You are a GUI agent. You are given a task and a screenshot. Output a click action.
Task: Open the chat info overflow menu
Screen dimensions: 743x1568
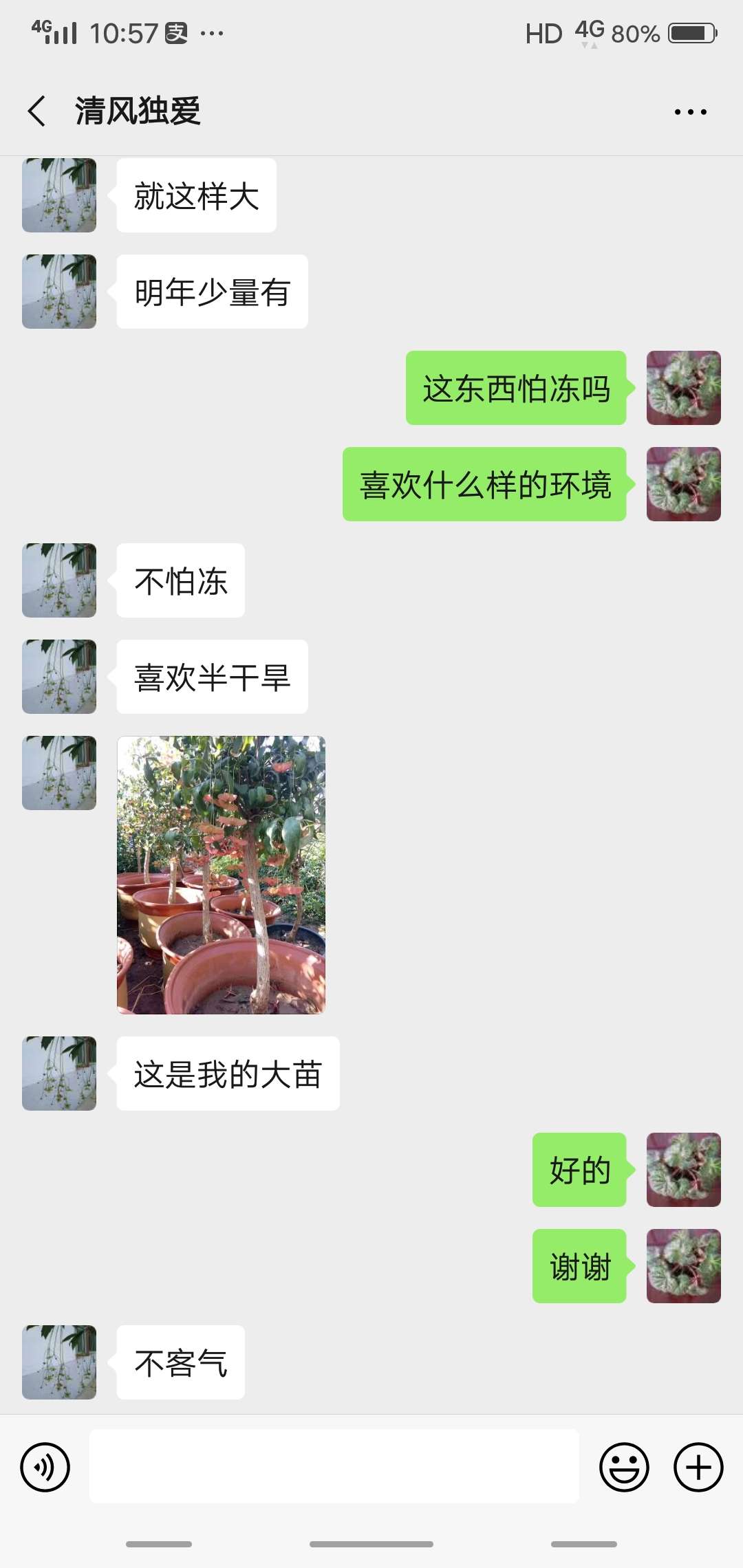(690, 111)
